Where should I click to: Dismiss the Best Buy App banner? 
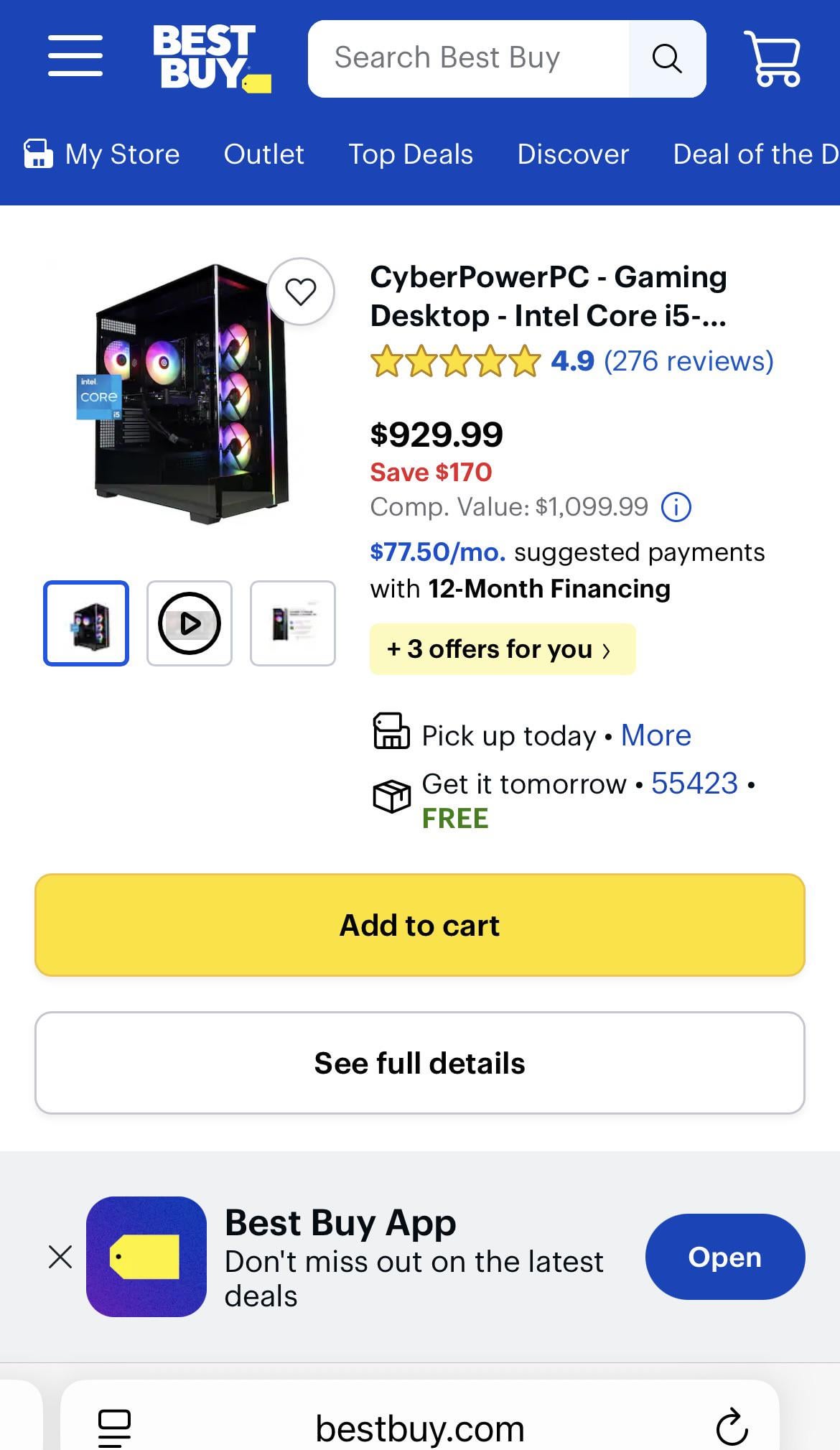pyautogui.click(x=60, y=1257)
